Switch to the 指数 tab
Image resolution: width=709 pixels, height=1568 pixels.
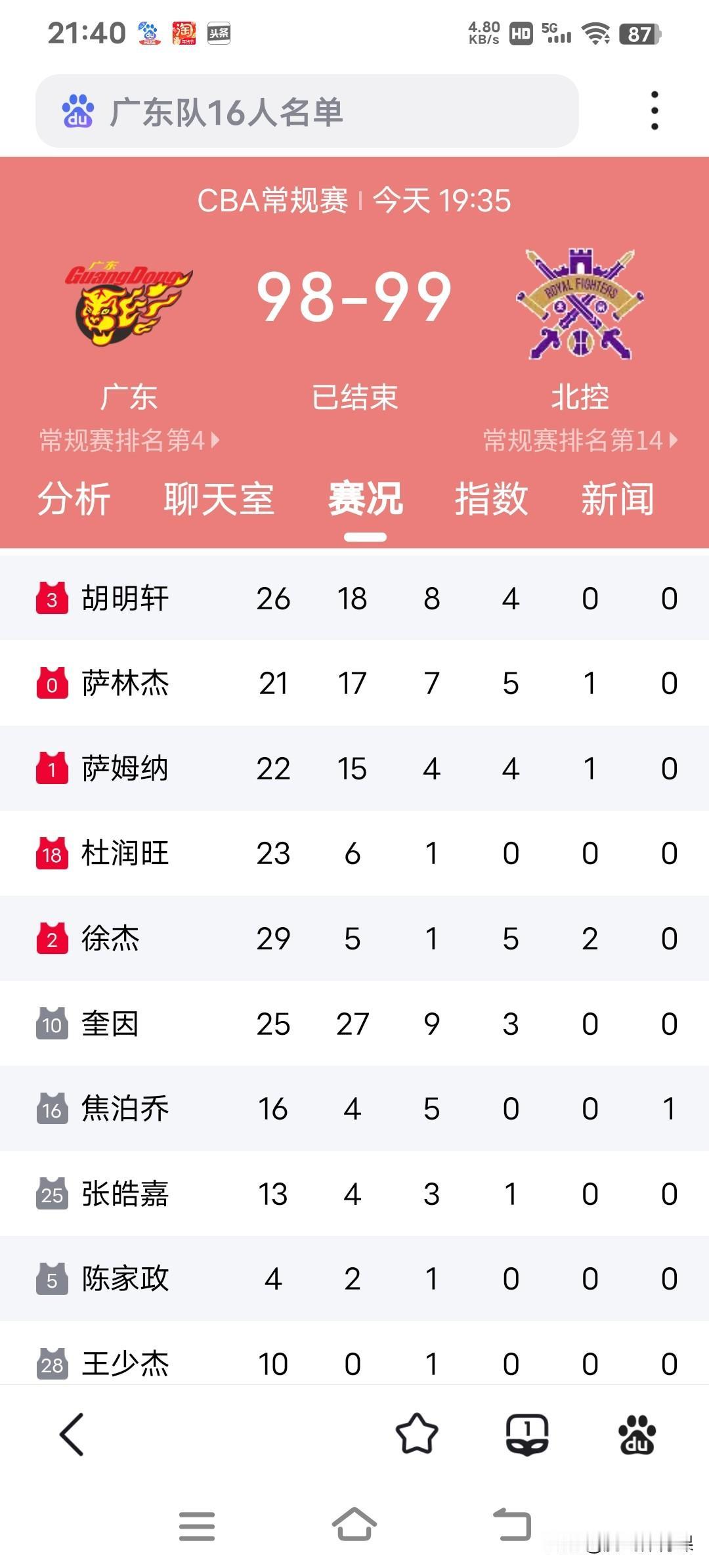coord(491,500)
